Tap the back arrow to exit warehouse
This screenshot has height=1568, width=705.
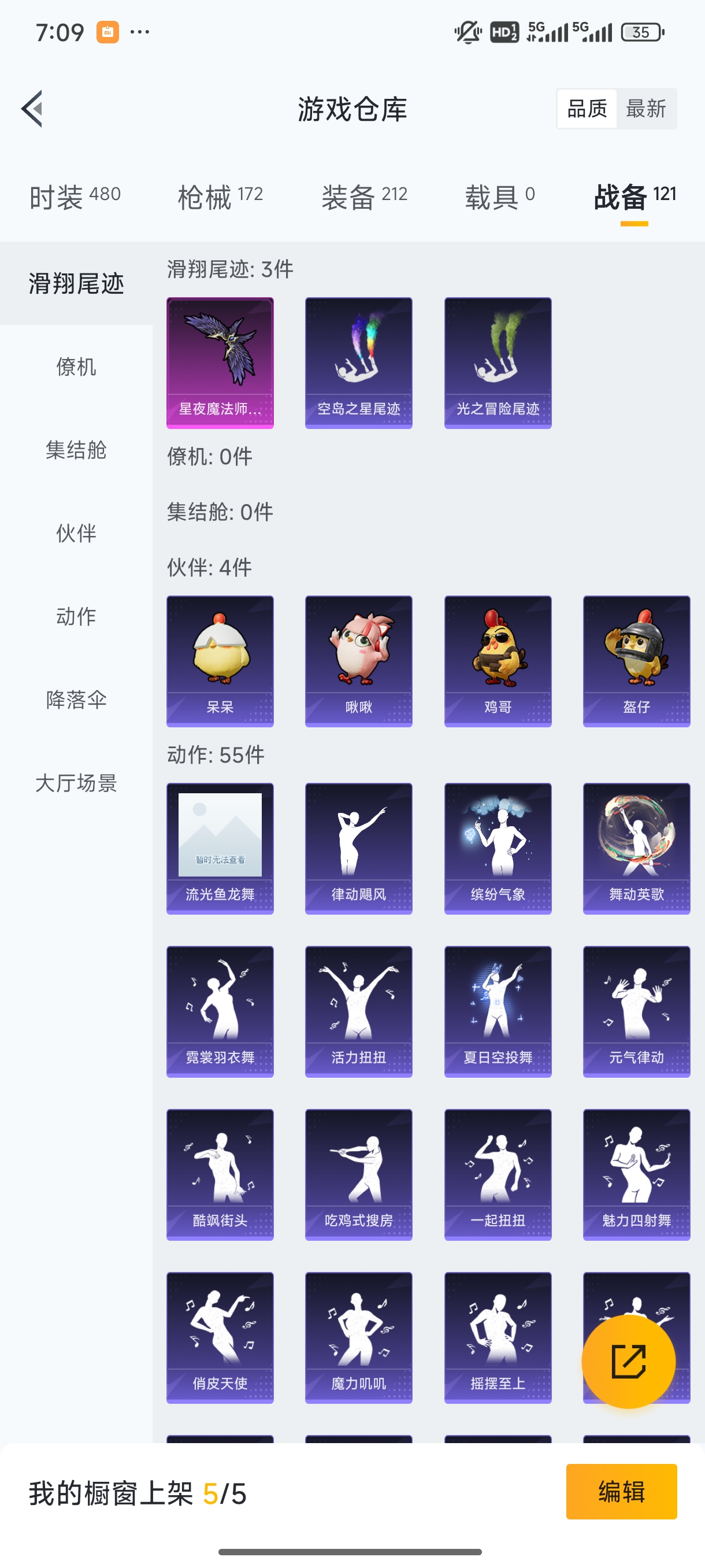tap(32, 108)
